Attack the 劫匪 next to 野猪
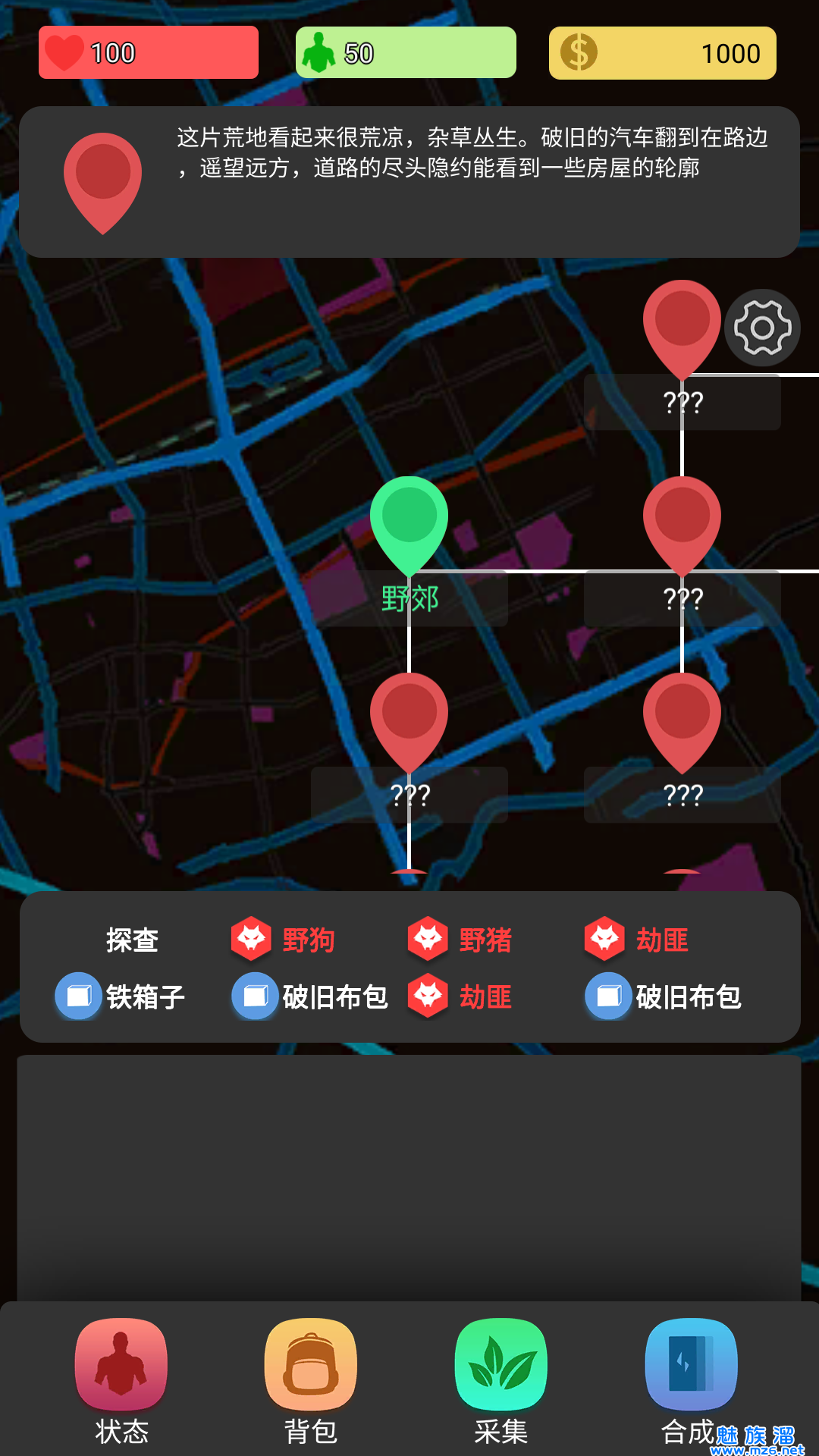This screenshot has height=1456, width=819. pos(638,940)
